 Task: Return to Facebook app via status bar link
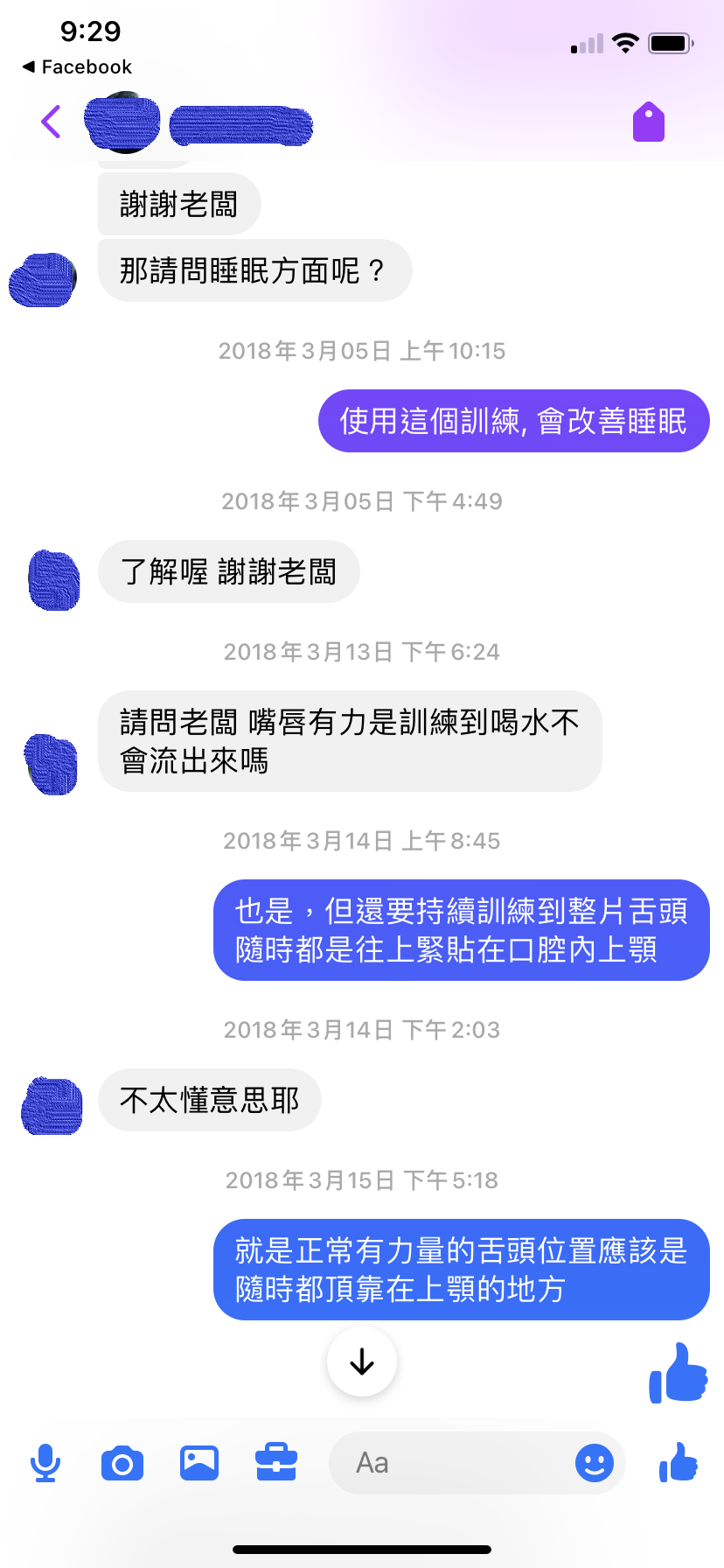click(x=77, y=67)
